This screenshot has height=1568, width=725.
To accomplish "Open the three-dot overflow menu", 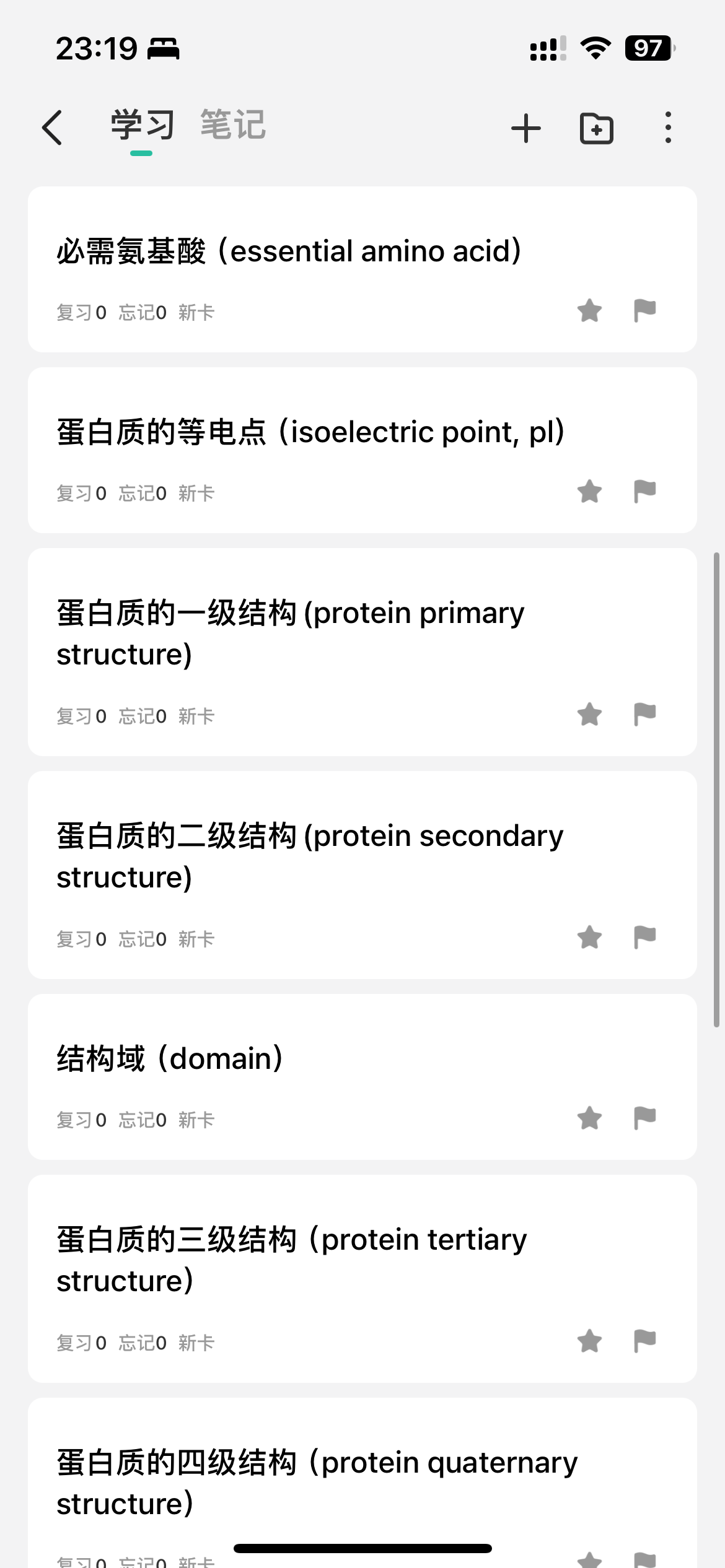I will pyautogui.click(x=667, y=128).
